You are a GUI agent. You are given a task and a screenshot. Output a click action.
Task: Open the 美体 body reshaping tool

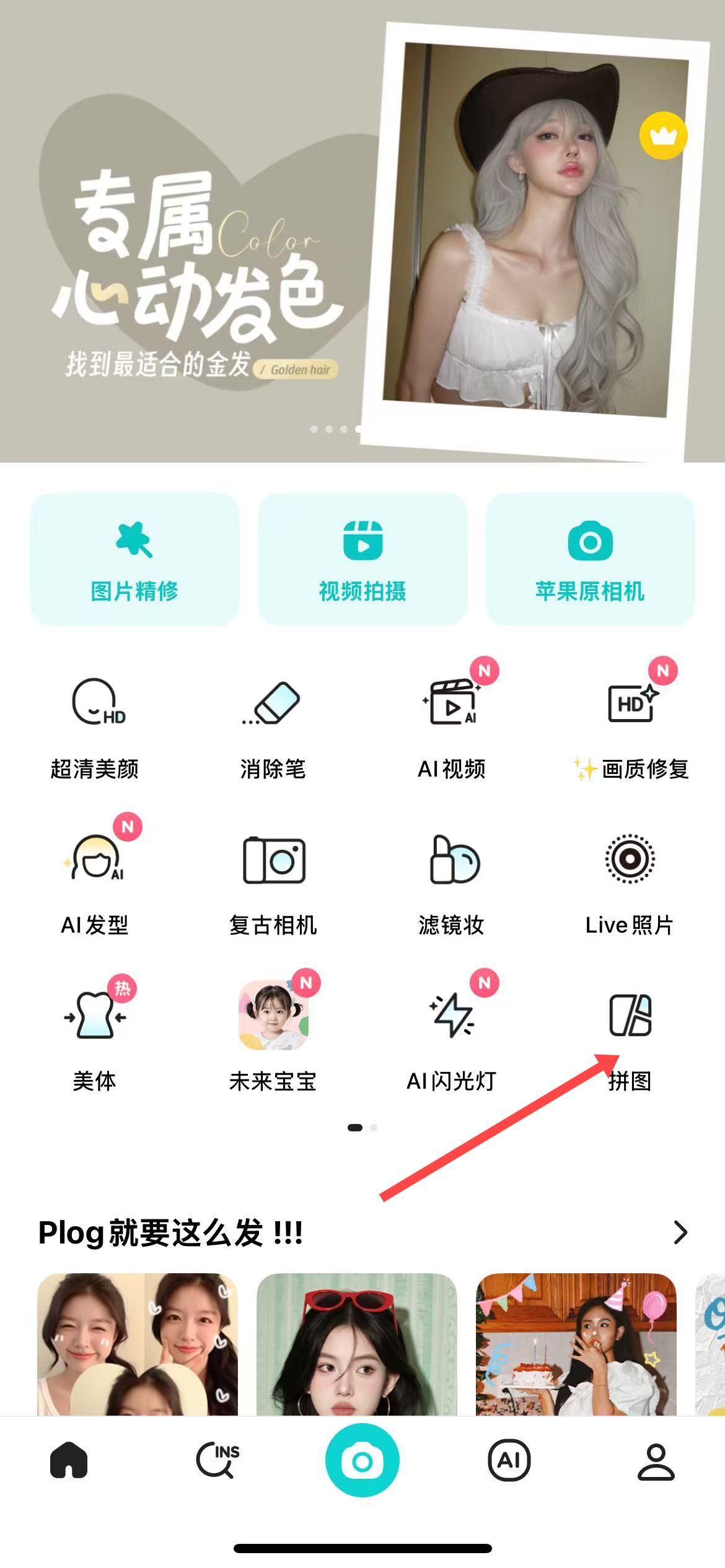95,1039
